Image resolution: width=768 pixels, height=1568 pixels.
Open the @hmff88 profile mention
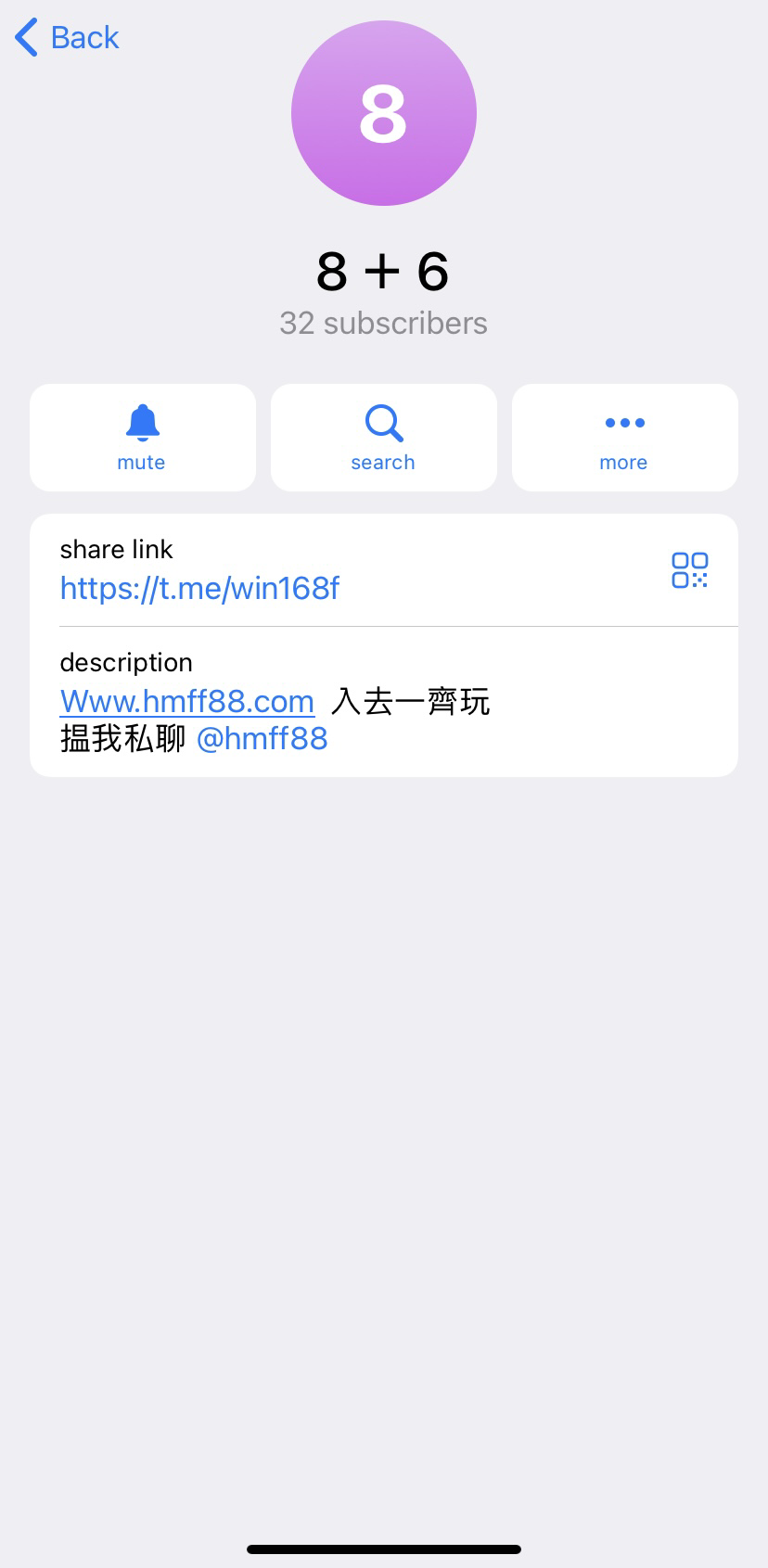[x=262, y=739]
